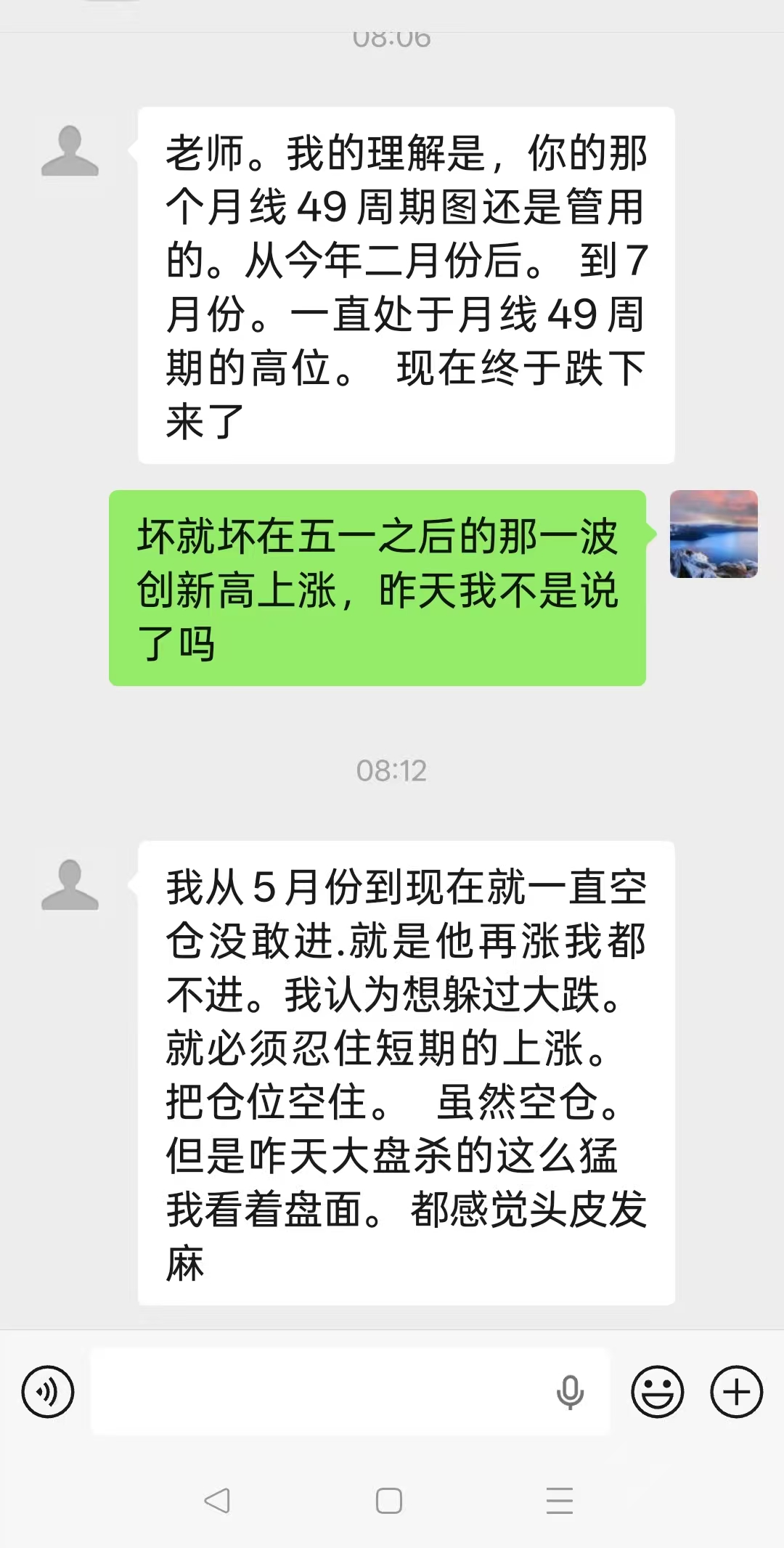
Task: Open the emoji picker
Action: coord(658,1392)
